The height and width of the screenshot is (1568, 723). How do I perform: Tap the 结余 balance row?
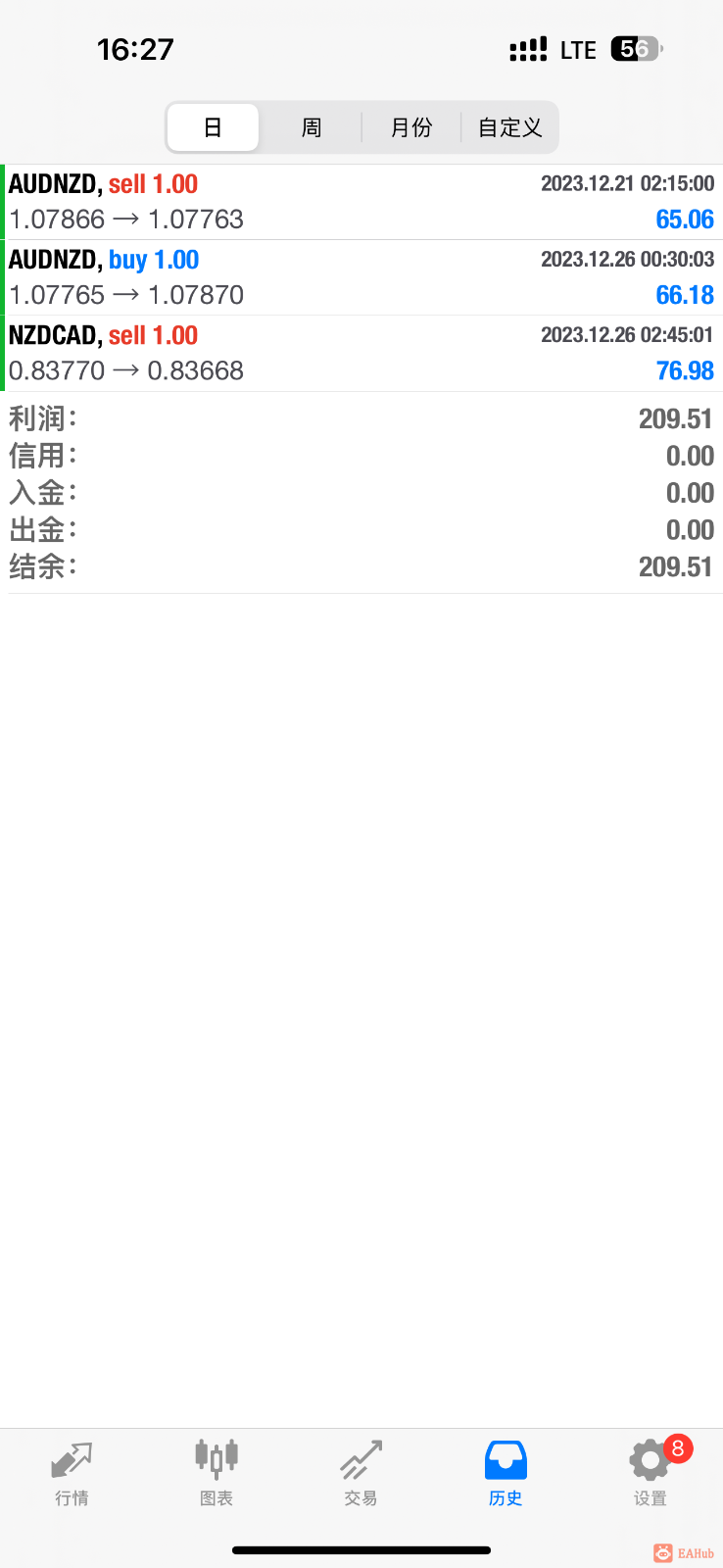coord(361,566)
